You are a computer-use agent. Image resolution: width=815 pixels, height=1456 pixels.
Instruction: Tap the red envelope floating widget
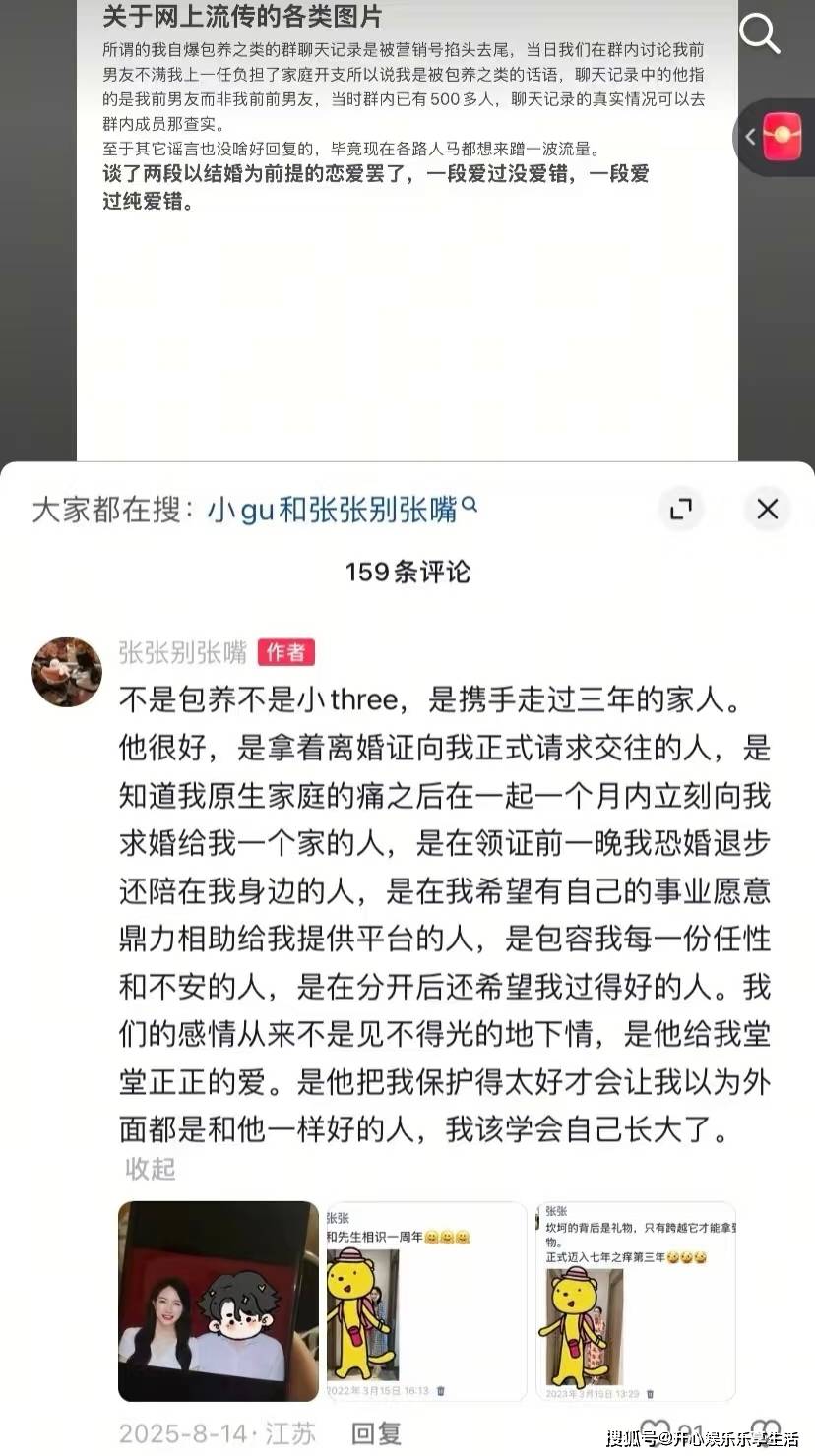782,137
